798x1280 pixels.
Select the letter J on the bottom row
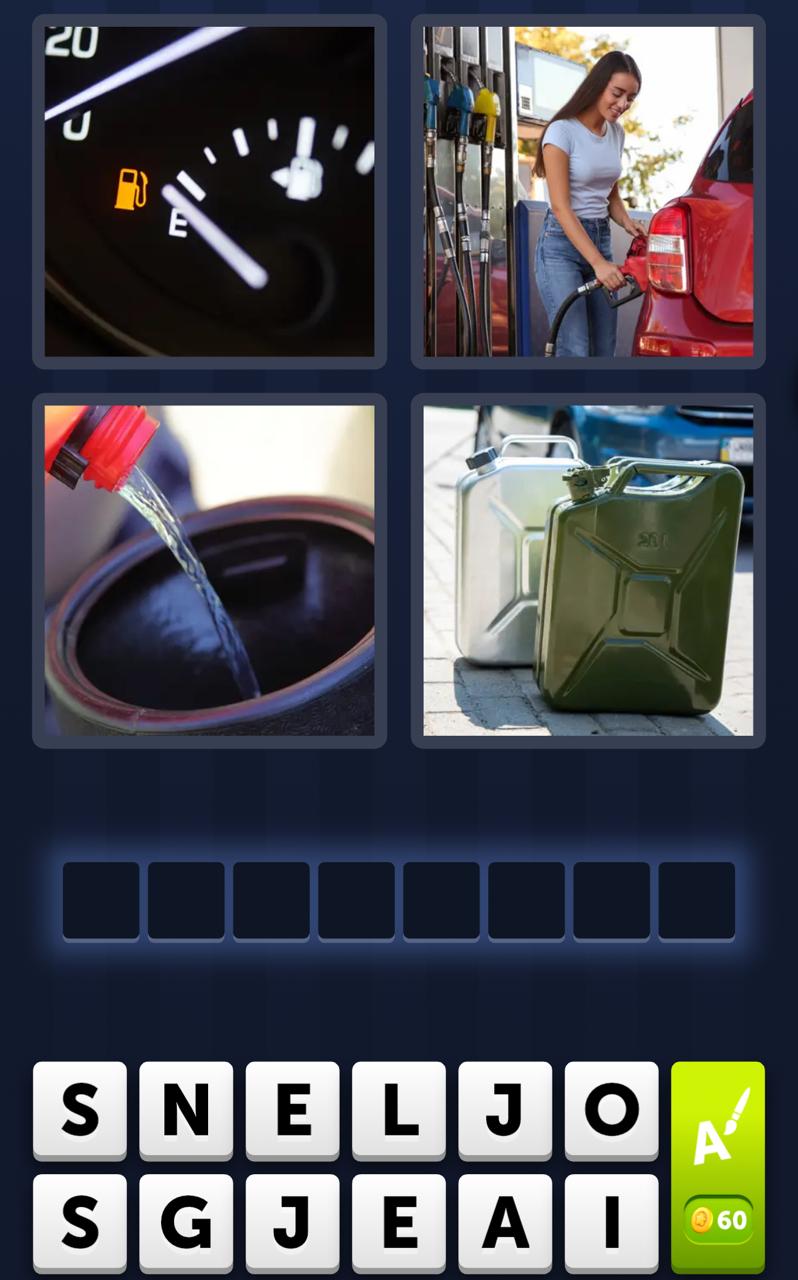tap(292, 1222)
